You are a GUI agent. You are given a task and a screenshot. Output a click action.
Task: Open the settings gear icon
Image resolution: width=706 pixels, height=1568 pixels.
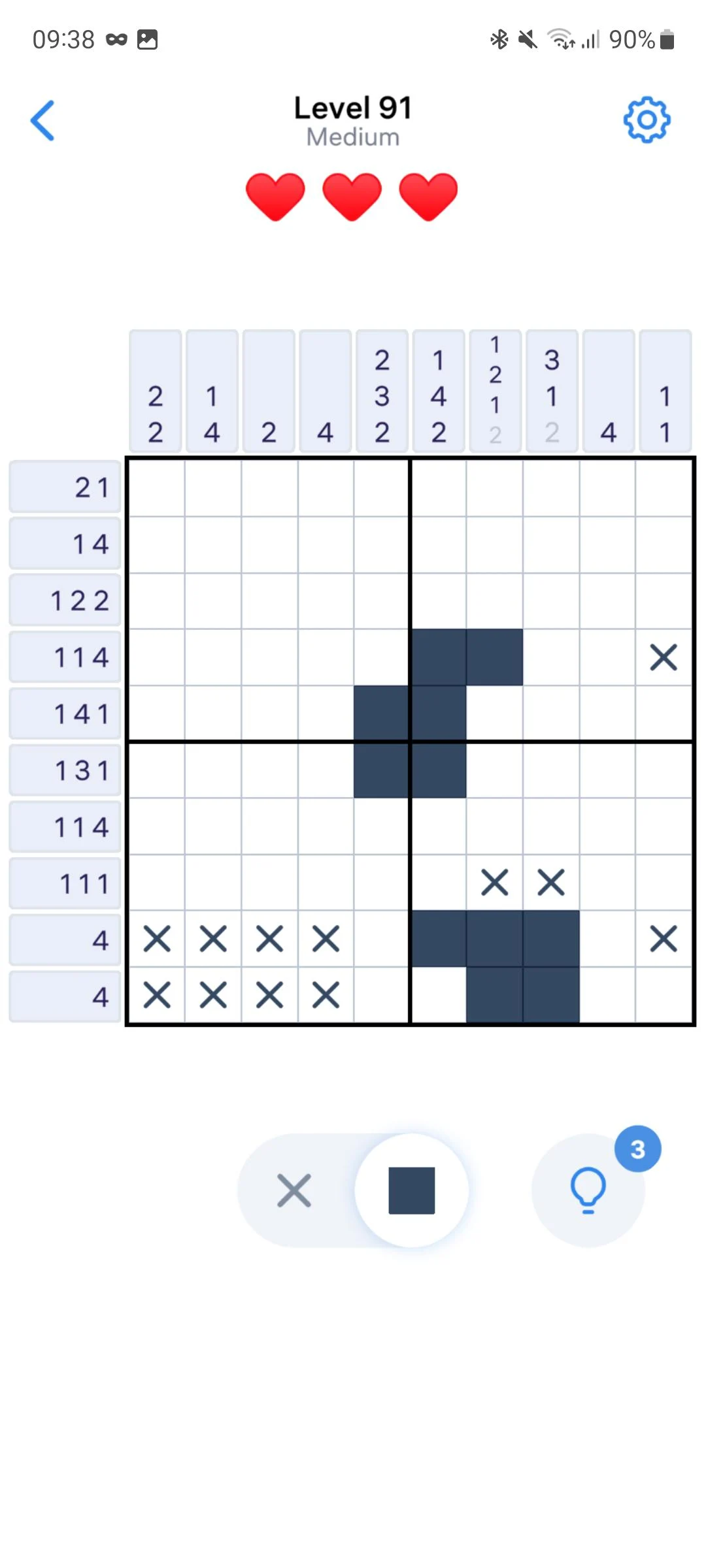pos(647,121)
